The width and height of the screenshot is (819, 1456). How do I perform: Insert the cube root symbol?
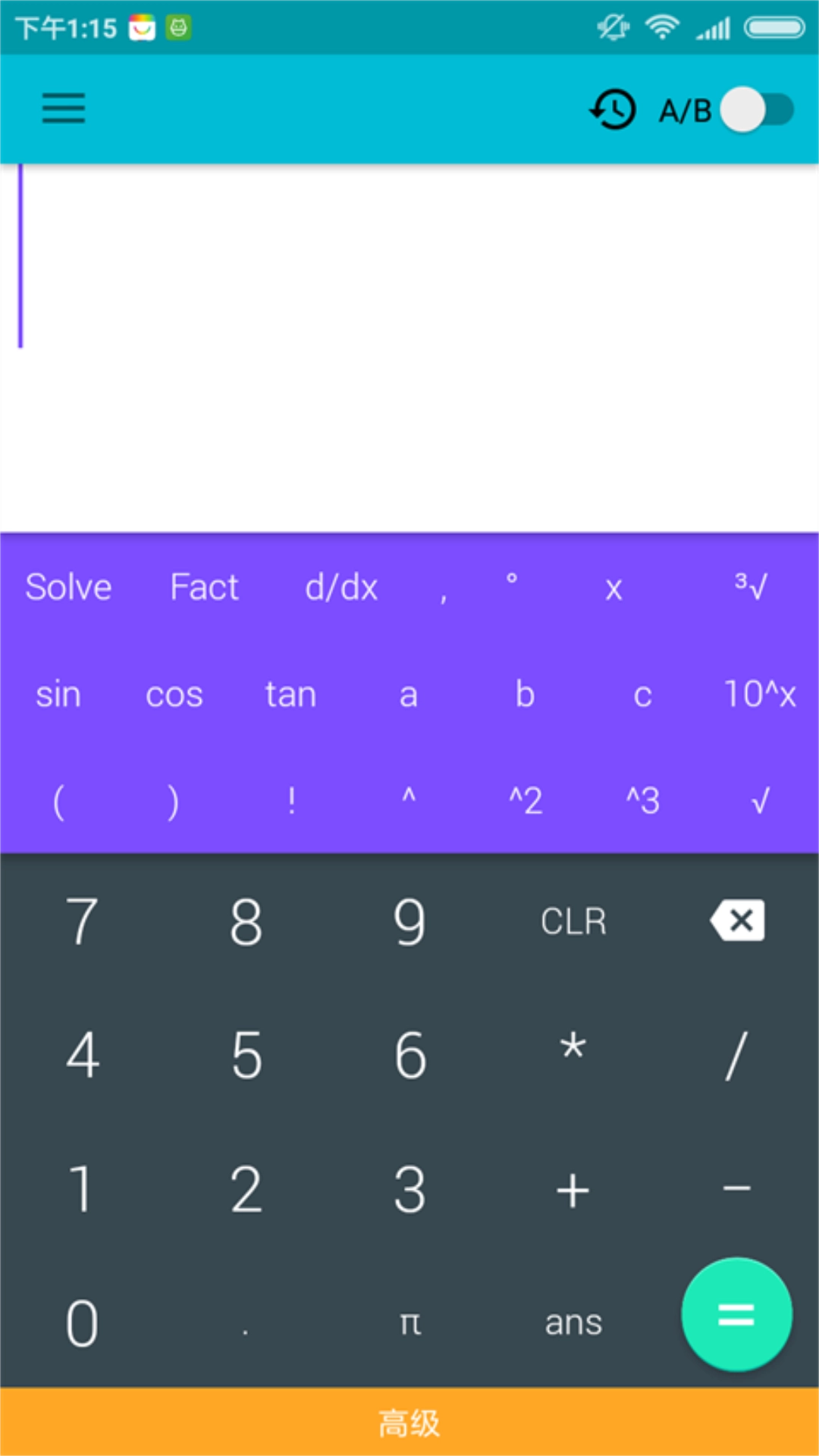tap(750, 586)
